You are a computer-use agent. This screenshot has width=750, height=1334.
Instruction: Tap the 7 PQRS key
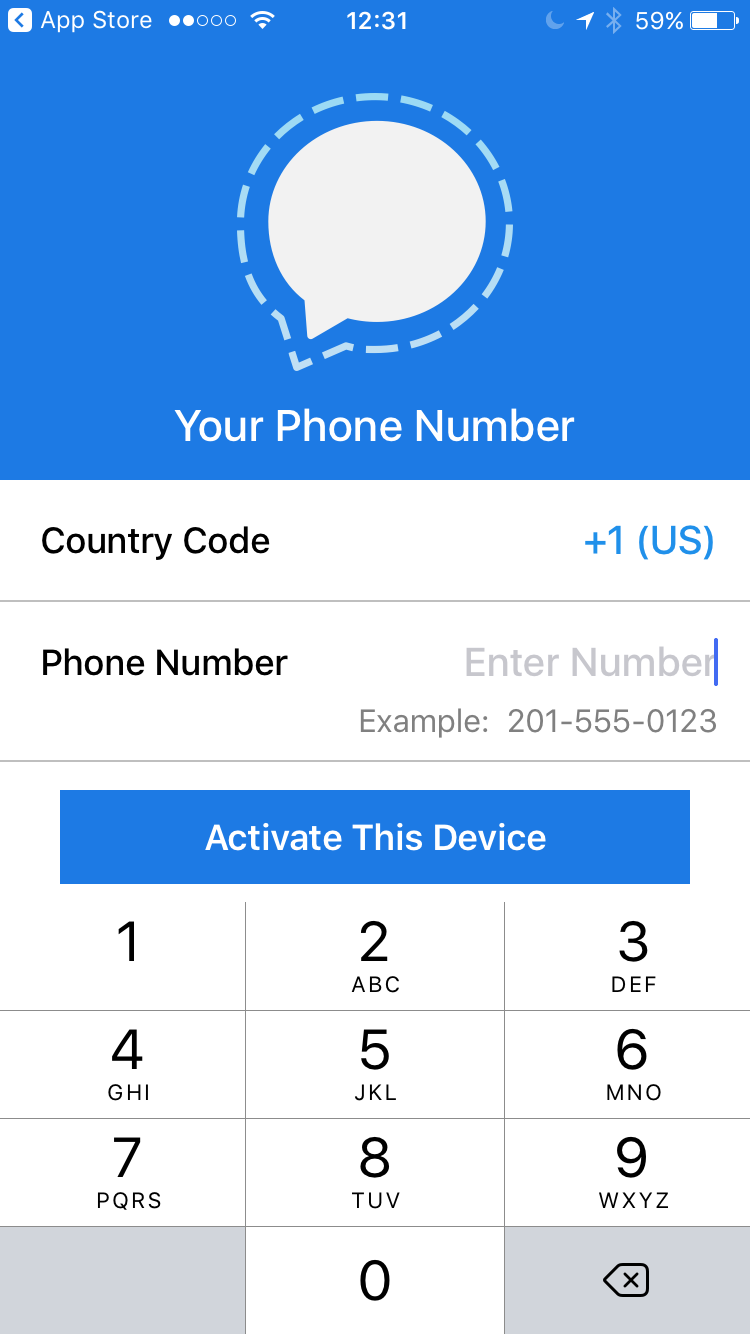tap(122, 1172)
